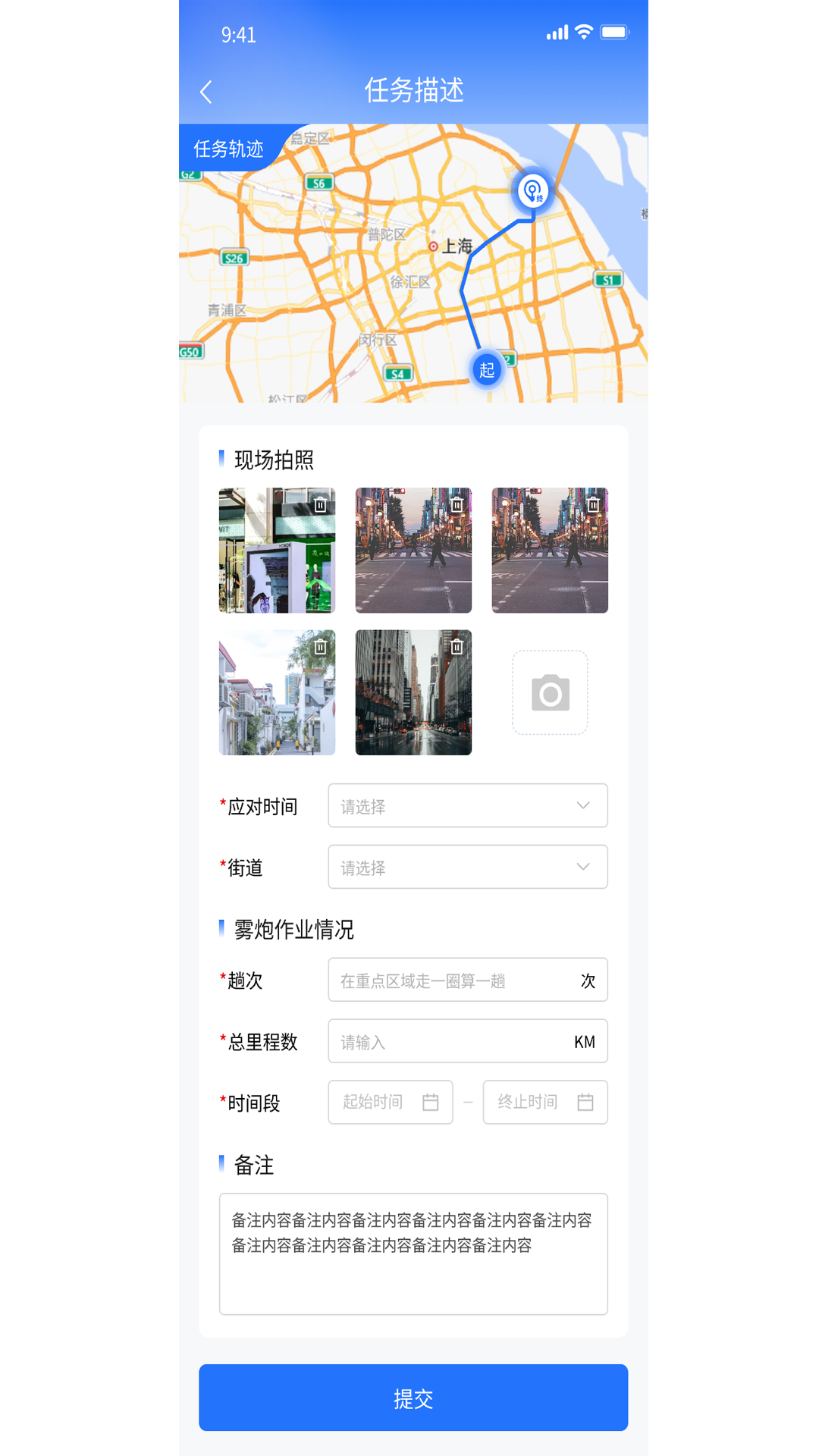Open the 街道 dropdown
Viewport: 819px width, 1456px height.
[x=468, y=867]
